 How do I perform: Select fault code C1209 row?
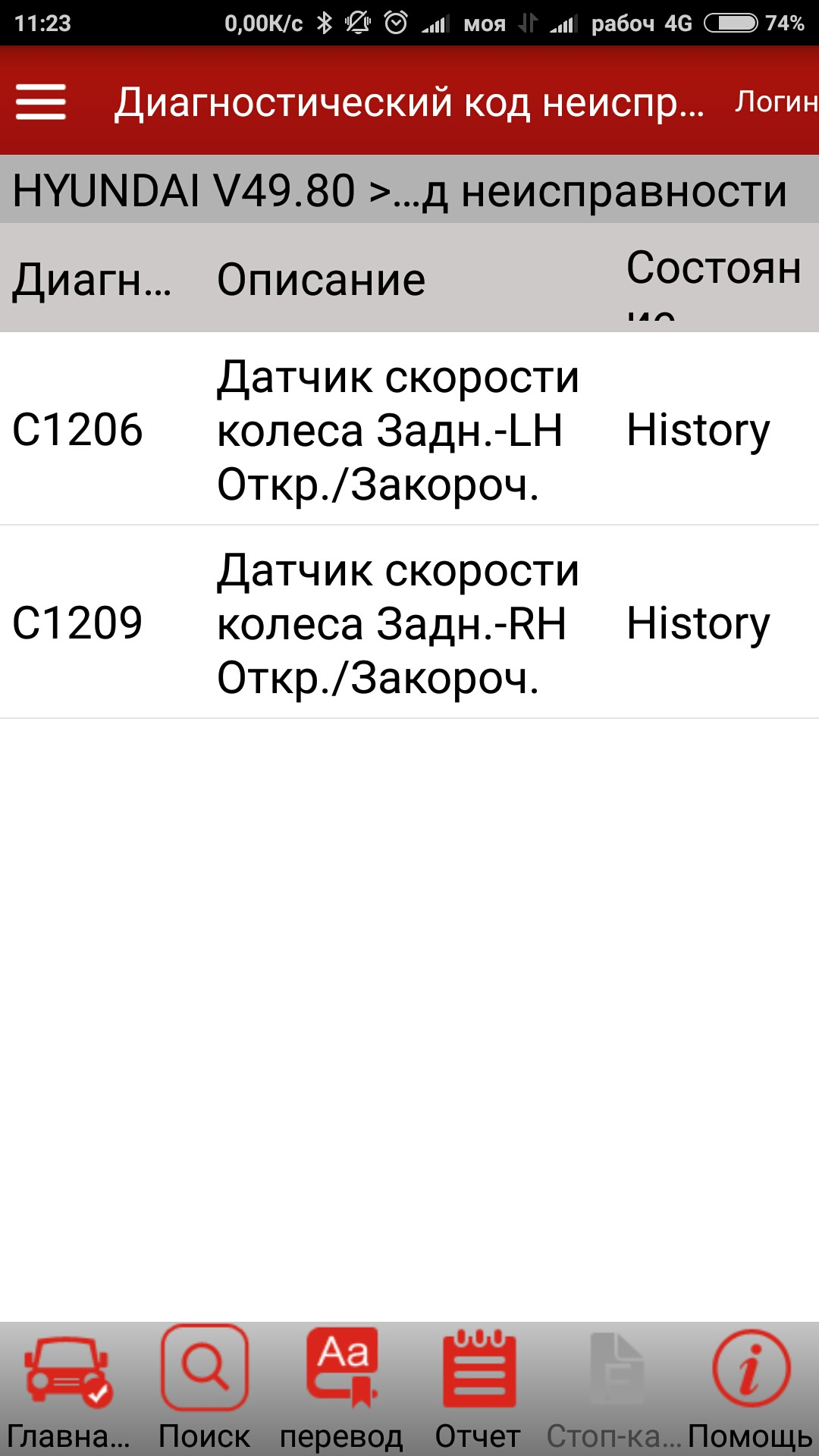click(409, 623)
